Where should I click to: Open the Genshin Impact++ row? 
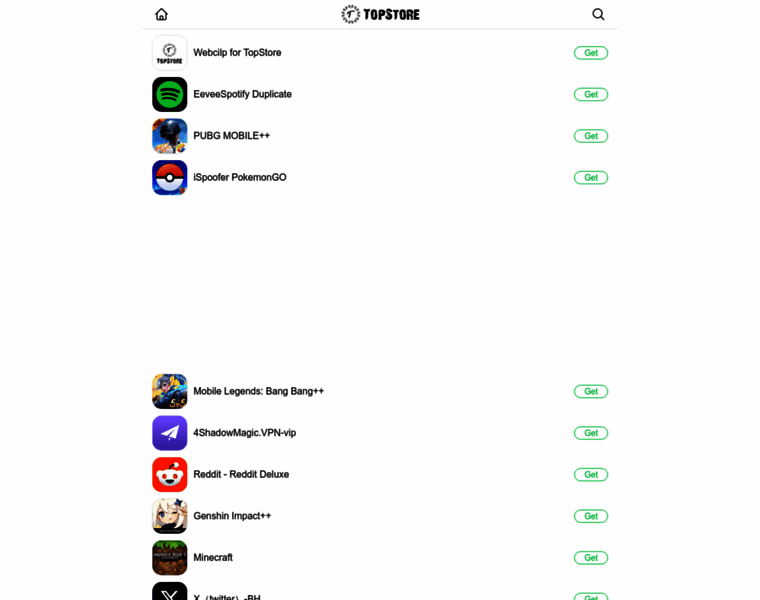point(232,516)
